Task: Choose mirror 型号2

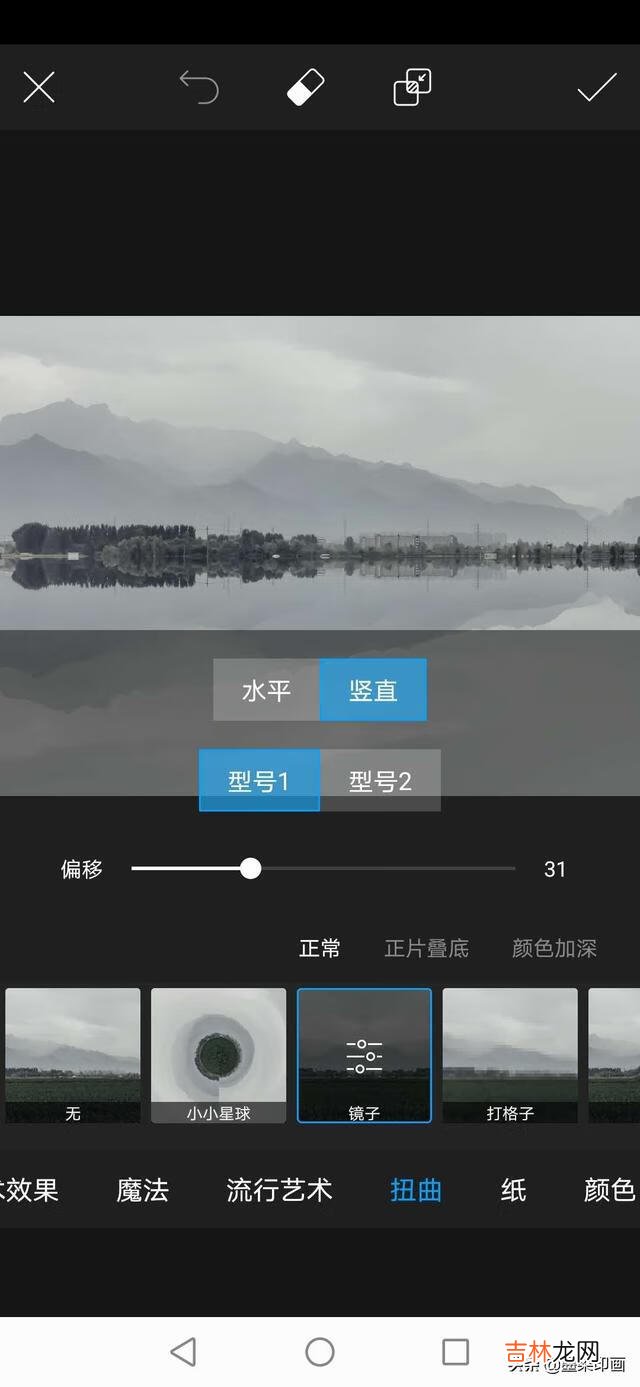Action: pyautogui.click(x=380, y=780)
